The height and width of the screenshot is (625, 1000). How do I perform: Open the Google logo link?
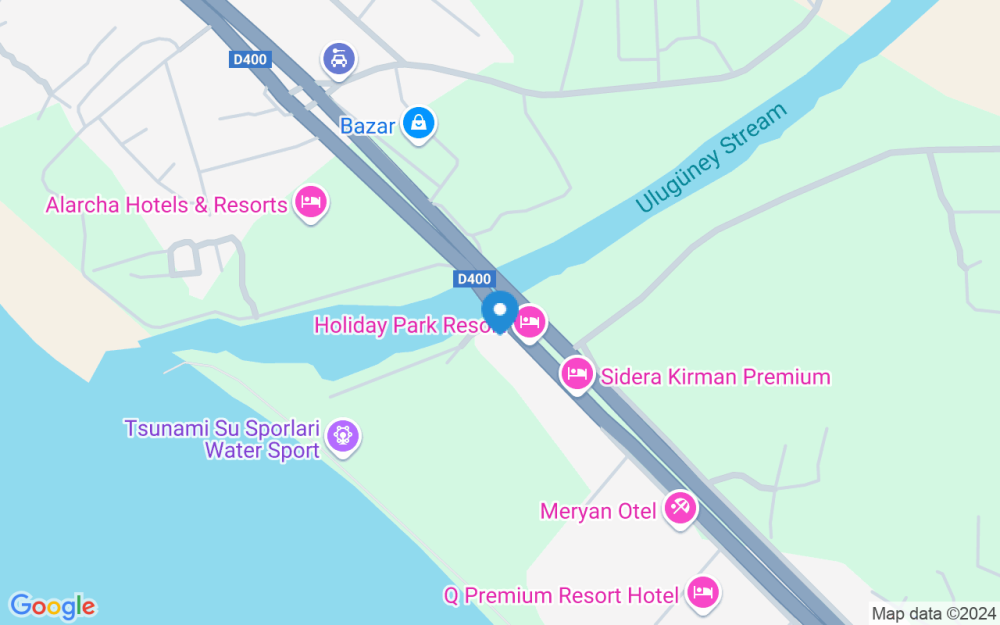[52, 606]
